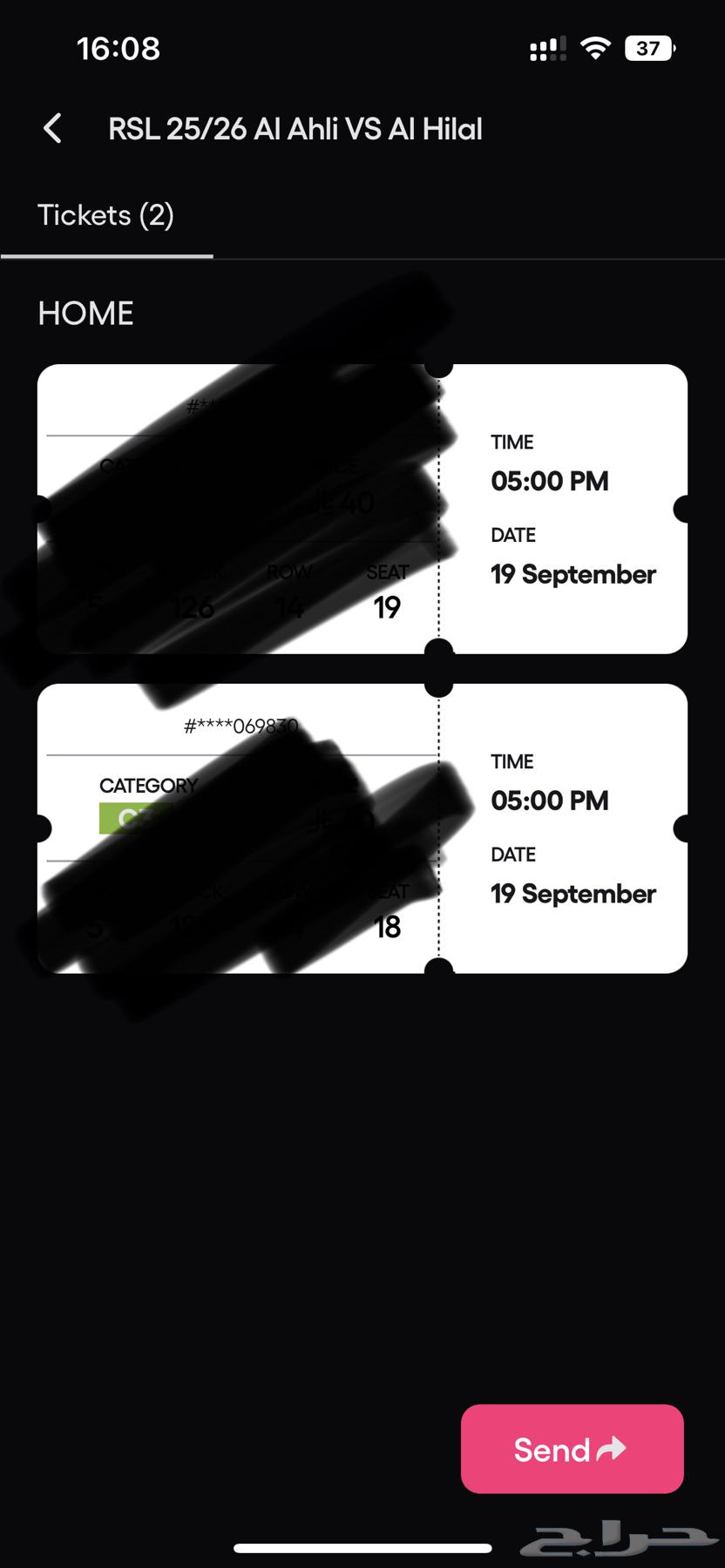Open the ticket for seat 18
The width and height of the screenshot is (725, 1568).
[x=362, y=828]
